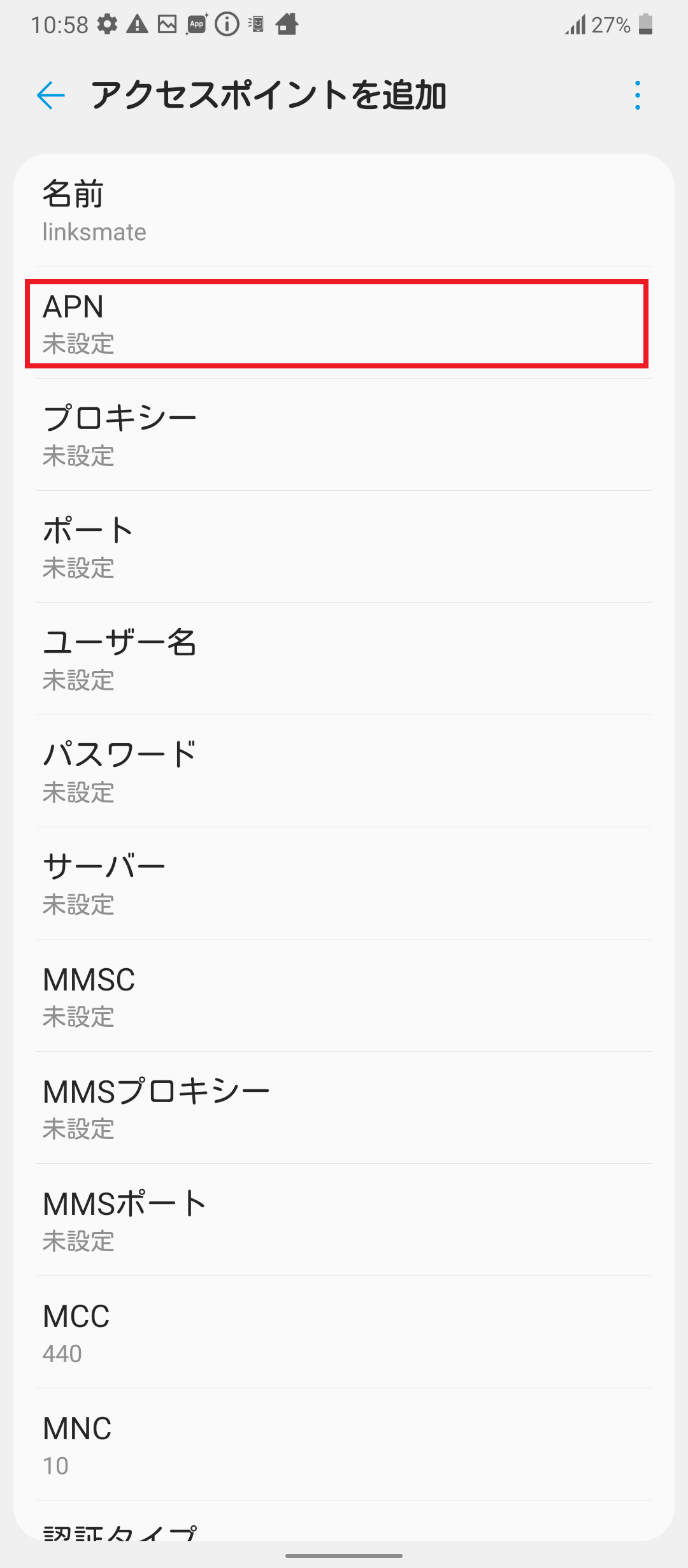Tap the warning triangle notification icon
The width and height of the screenshot is (688, 1568).
137,24
